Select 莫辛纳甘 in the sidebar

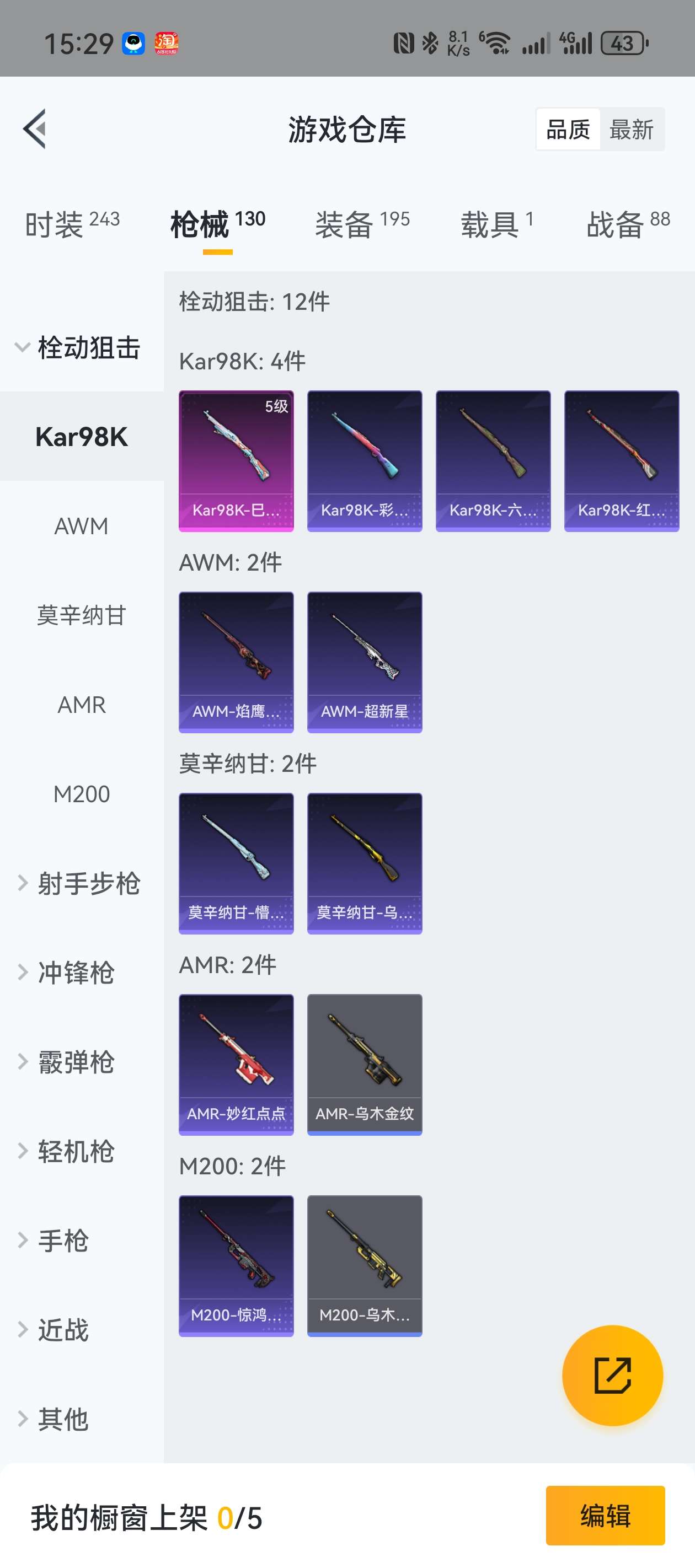(x=82, y=615)
